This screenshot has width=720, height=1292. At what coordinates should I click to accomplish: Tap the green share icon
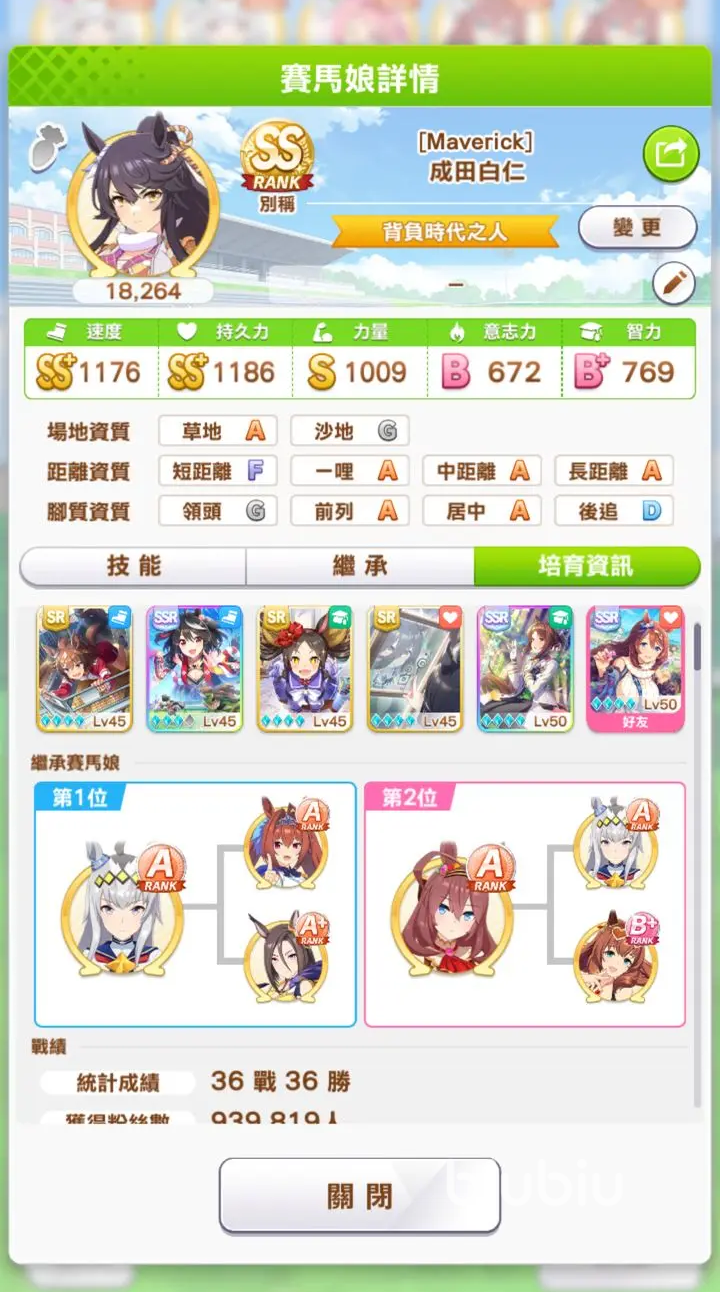click(670, 154)
